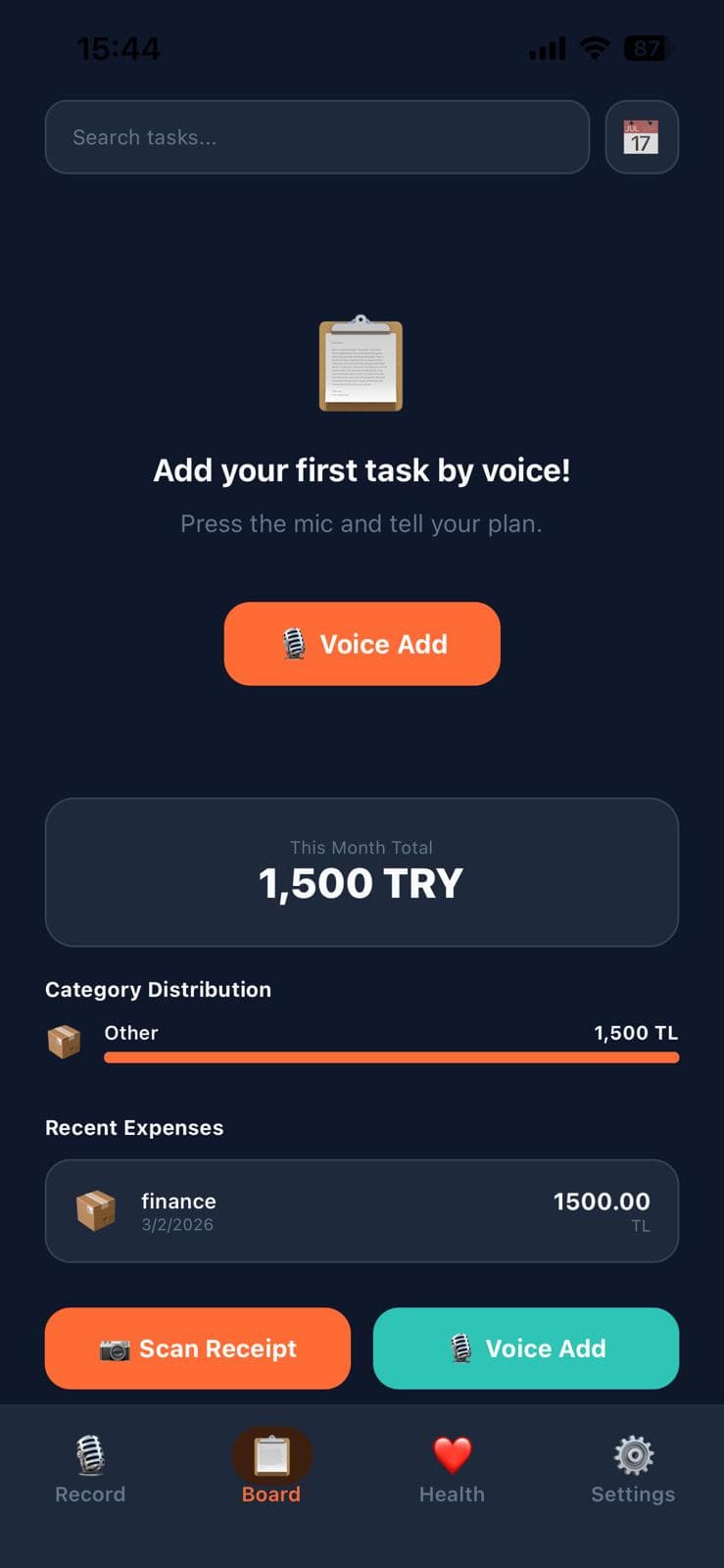Tap the Search tasks field
This screenshot has height=1568, width=724.
point(316,137)
